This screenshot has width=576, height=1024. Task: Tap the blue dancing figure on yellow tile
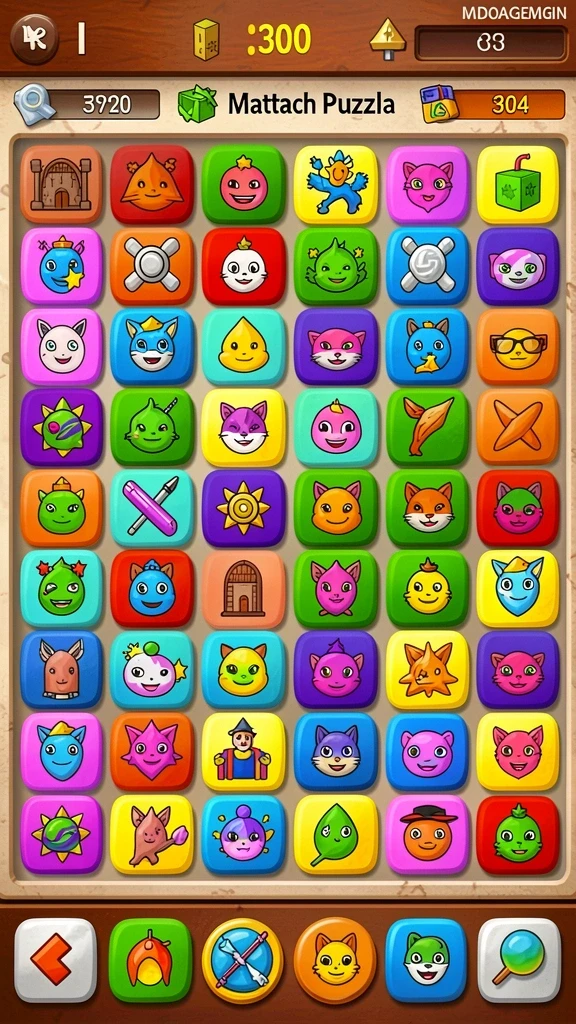[336, 184]
